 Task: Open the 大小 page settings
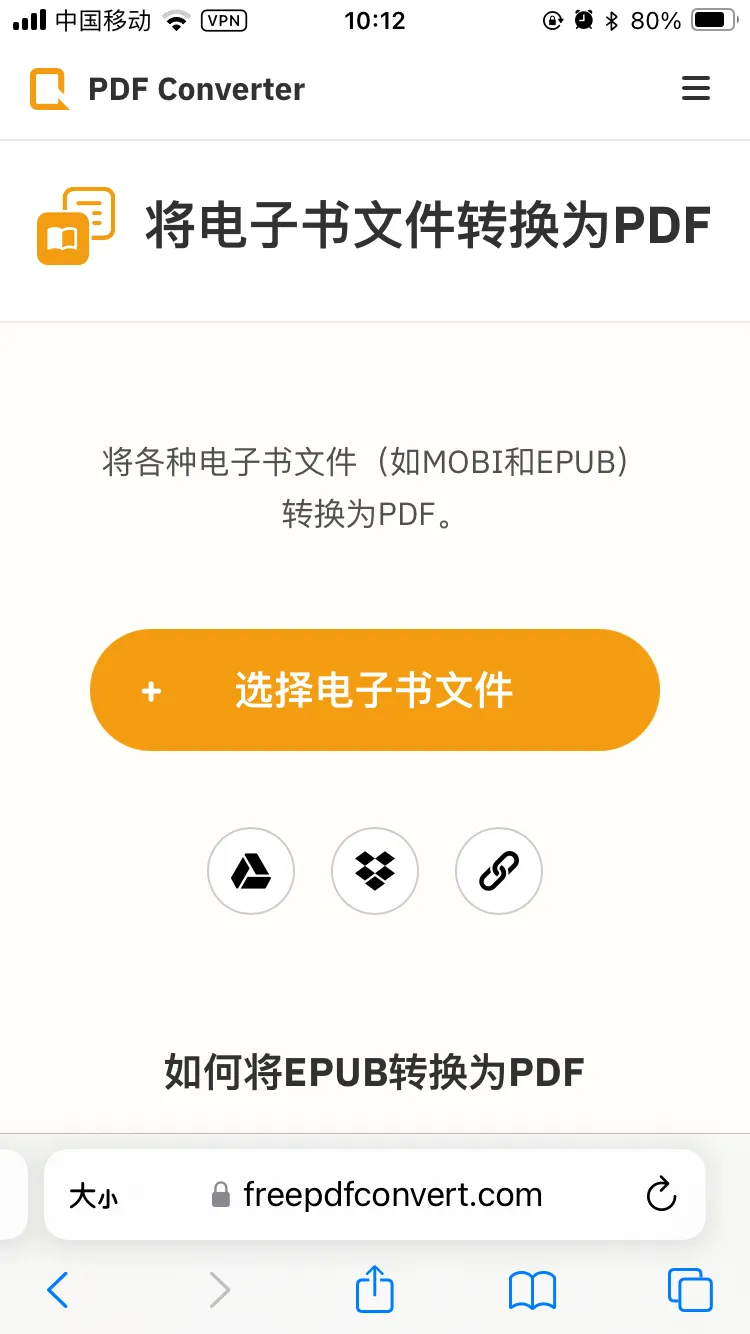pos(93,1195)
